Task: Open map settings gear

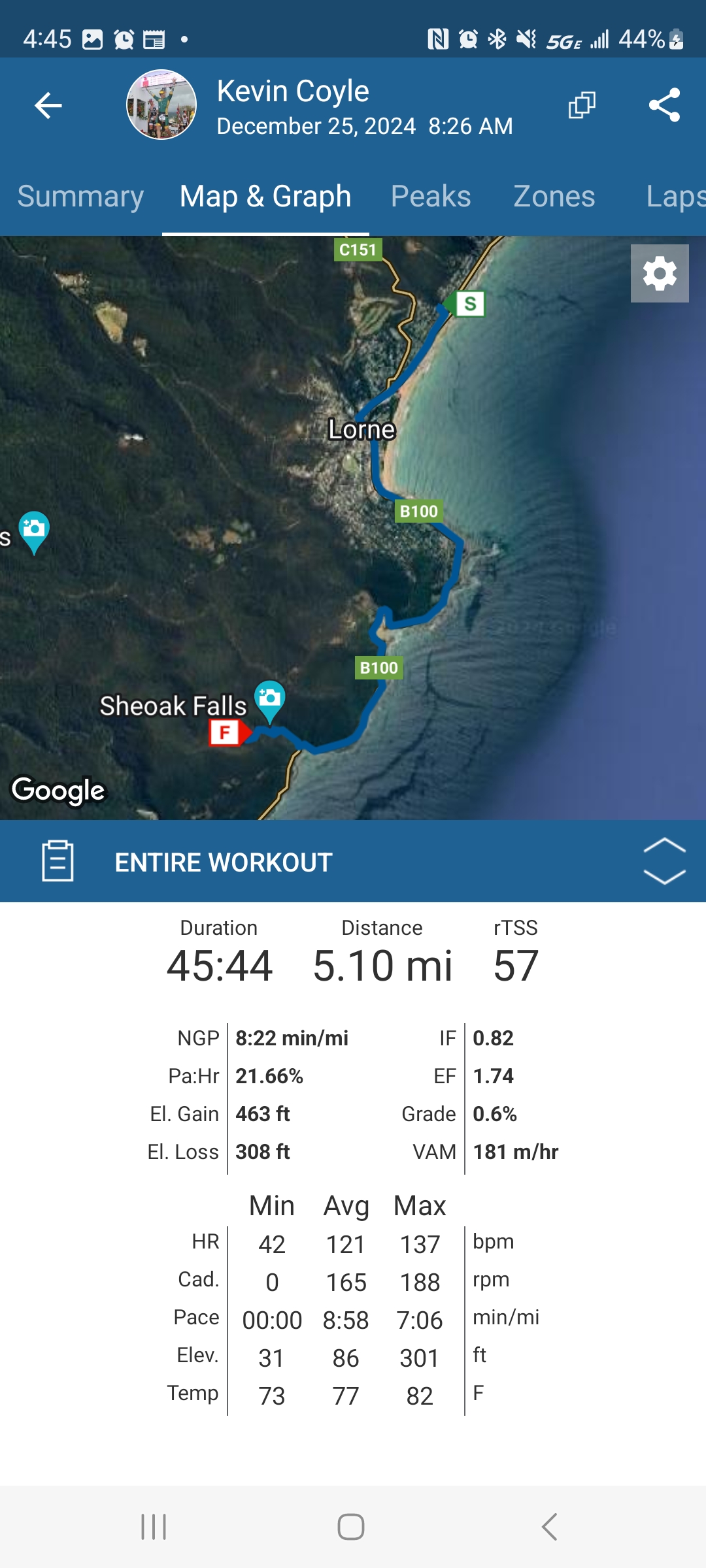Action: pyautogui.click(x=659, y=273)
